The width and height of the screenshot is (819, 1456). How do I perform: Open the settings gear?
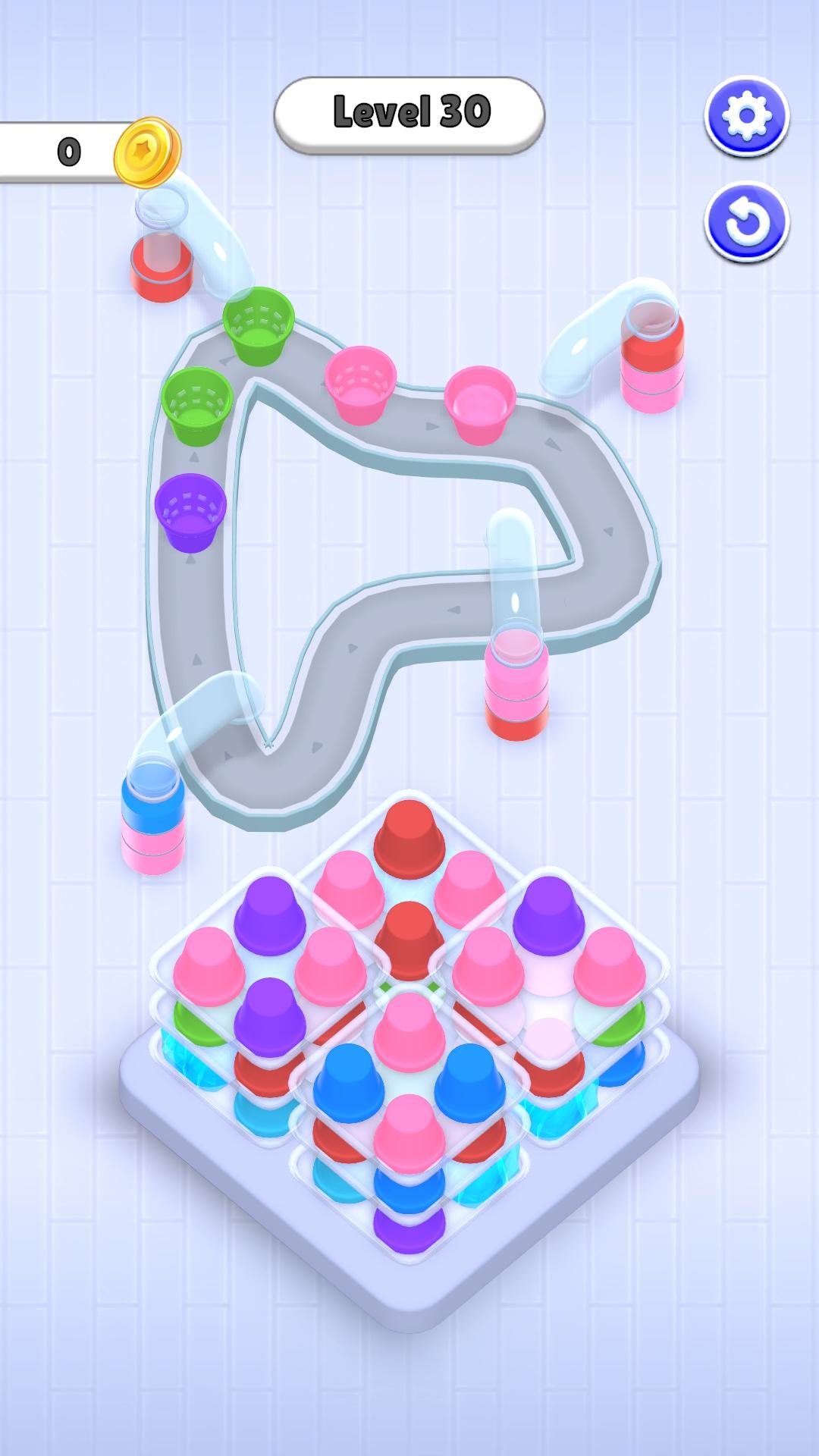(x=746, y=116)
